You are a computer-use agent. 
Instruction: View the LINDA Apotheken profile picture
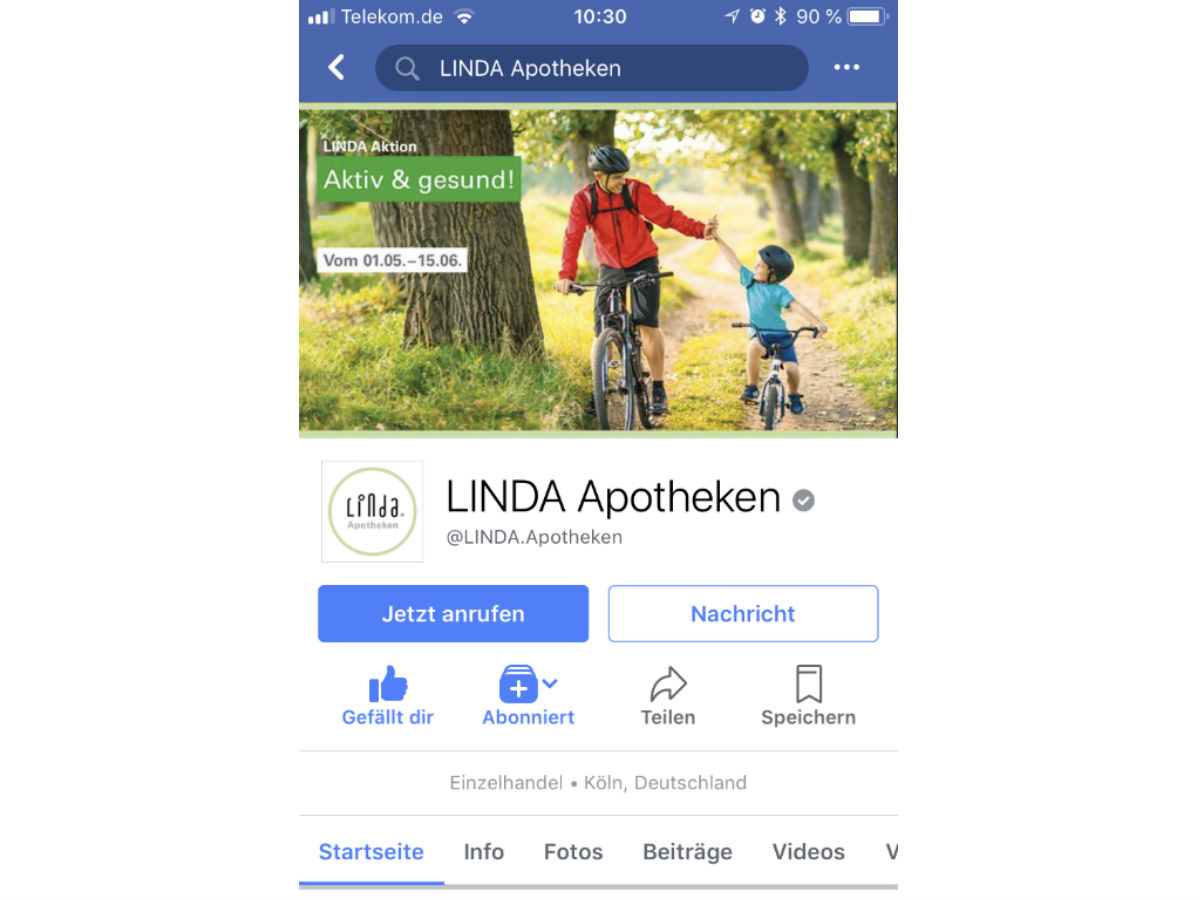tap(372, 511)
